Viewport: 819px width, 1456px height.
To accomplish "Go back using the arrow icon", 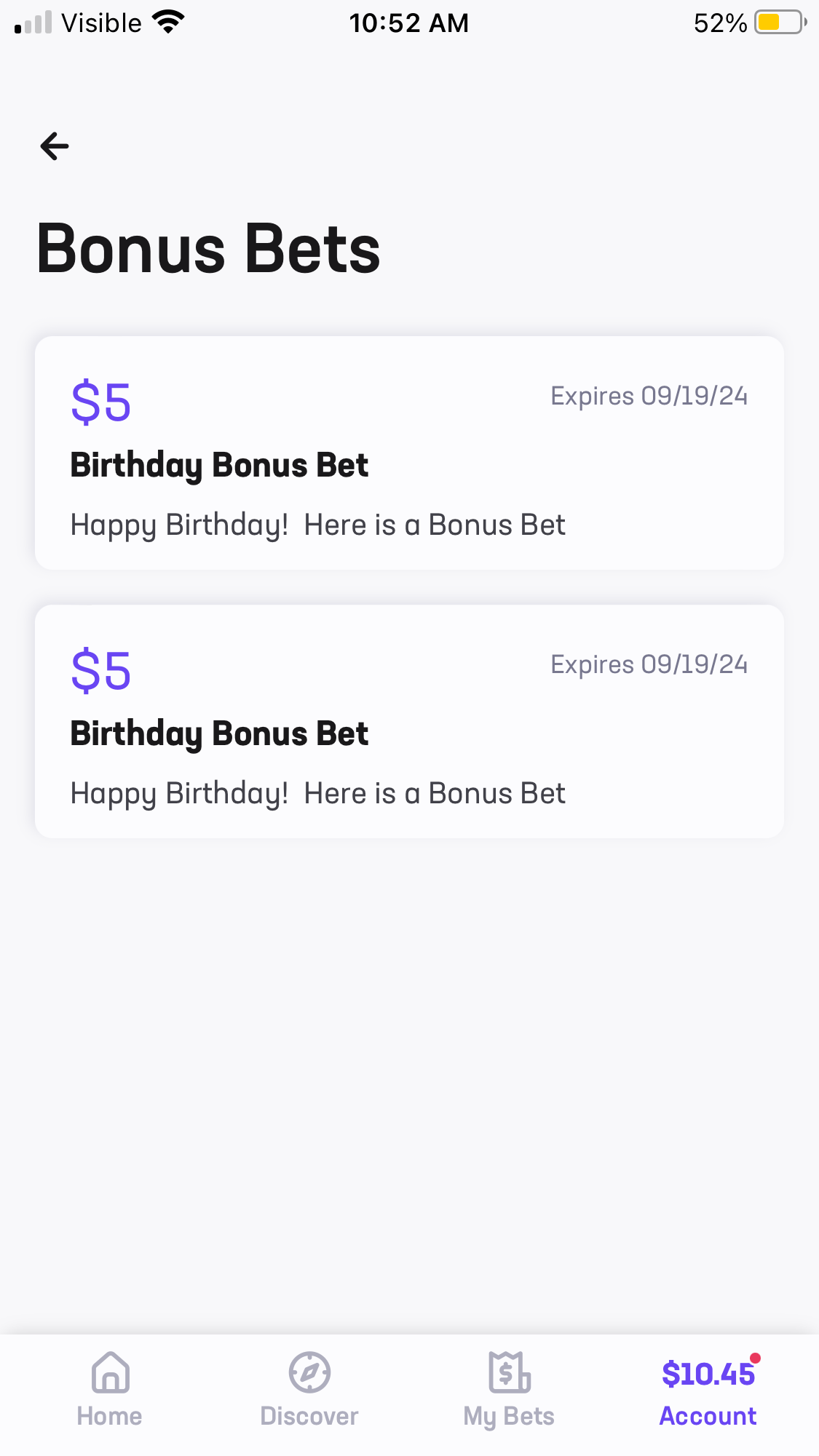I will tap(55, 146).
